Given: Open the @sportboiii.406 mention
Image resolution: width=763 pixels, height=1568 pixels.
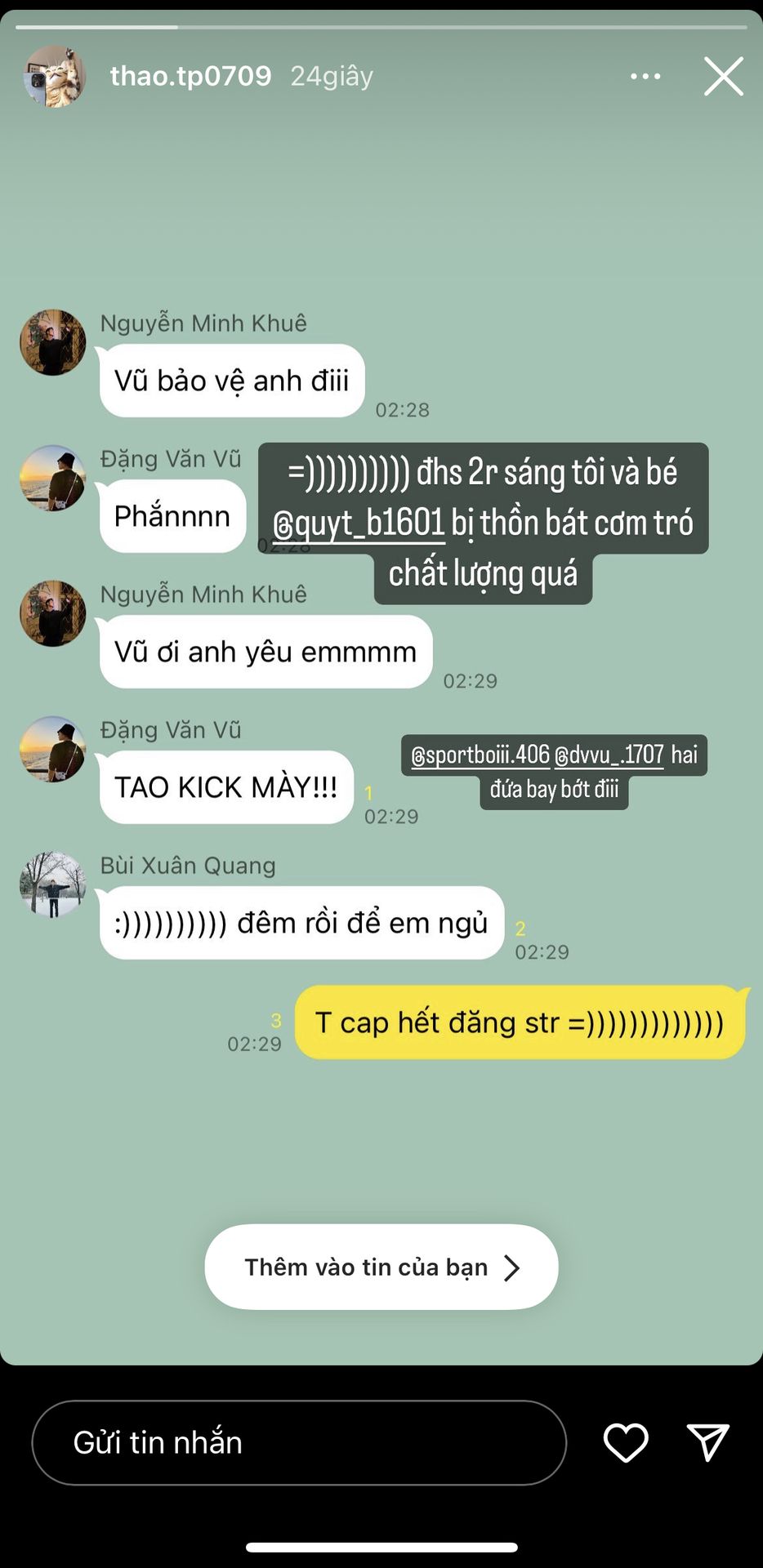Looking at the screenshot, I should (480, 755).
